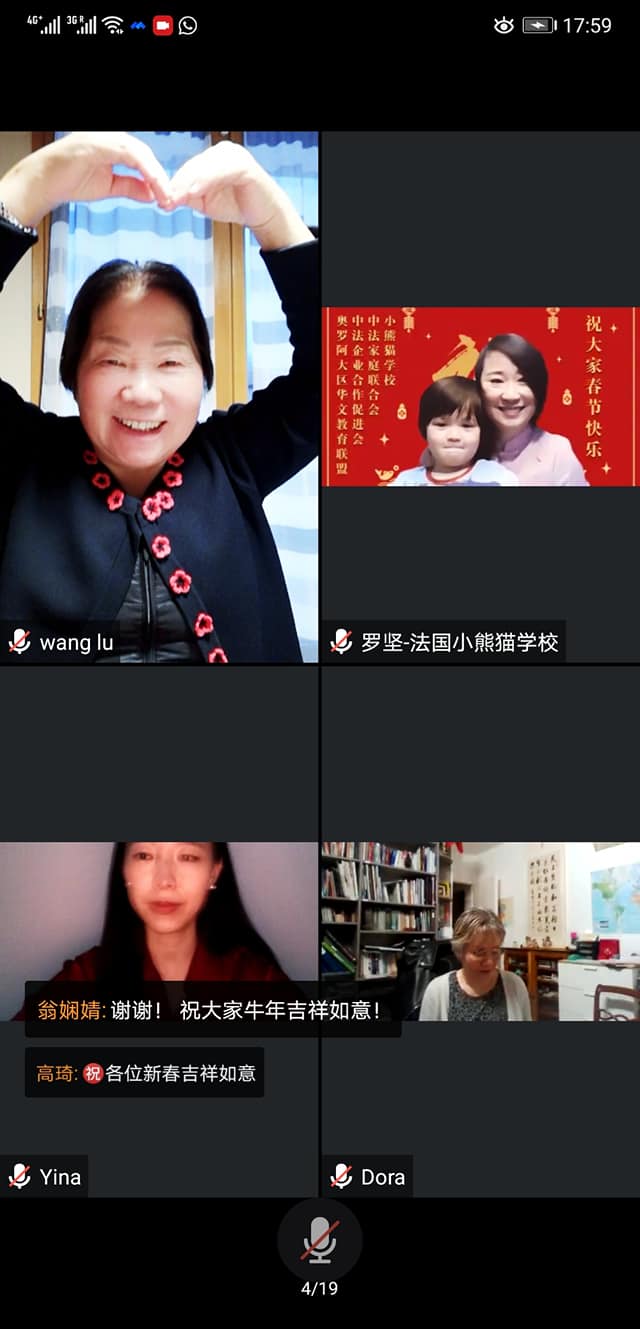Open Yina's video tile

[159, 931]
